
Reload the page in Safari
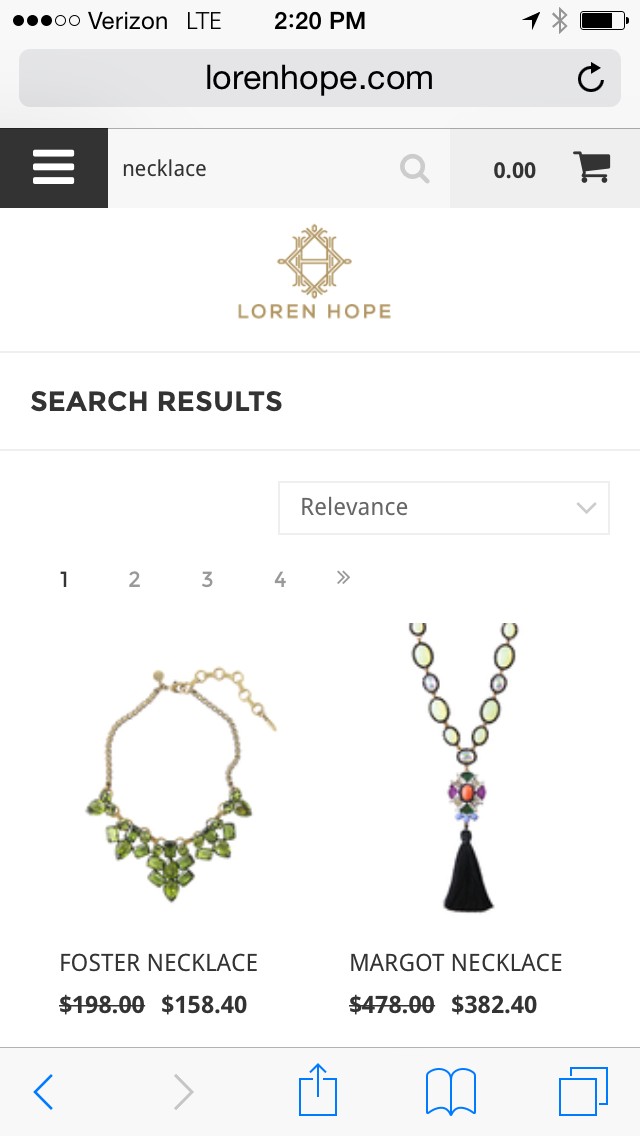point(591,78)
